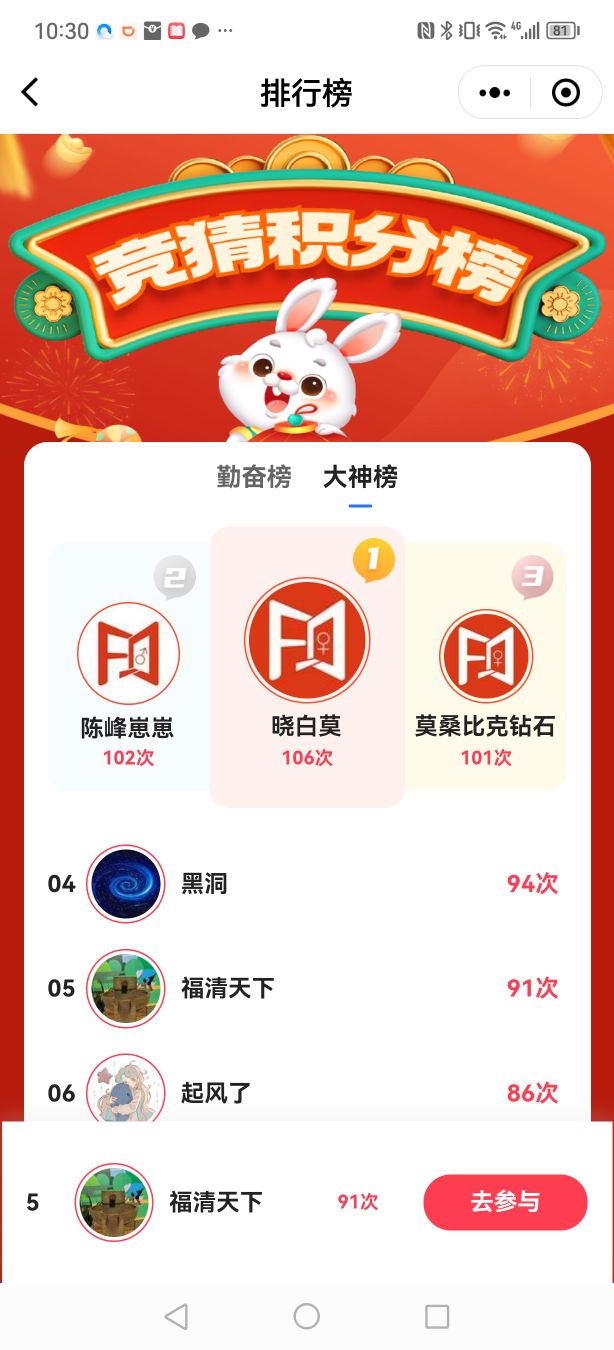Open the 黑洞 ranking row
Image resolution: width=614 pixels, height=1350 pixels.
pos(306,884)
